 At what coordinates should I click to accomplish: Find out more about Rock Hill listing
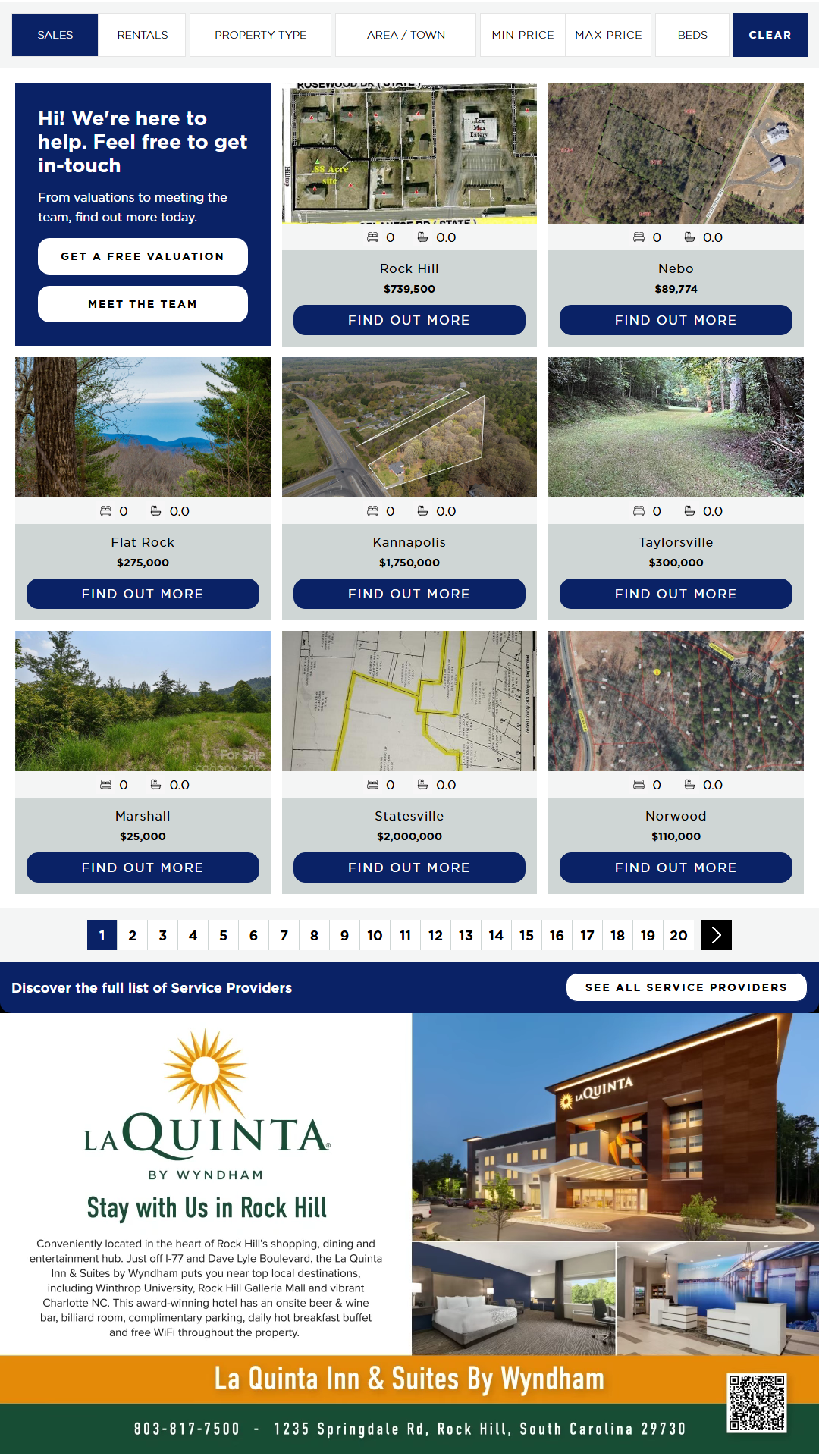409,320
